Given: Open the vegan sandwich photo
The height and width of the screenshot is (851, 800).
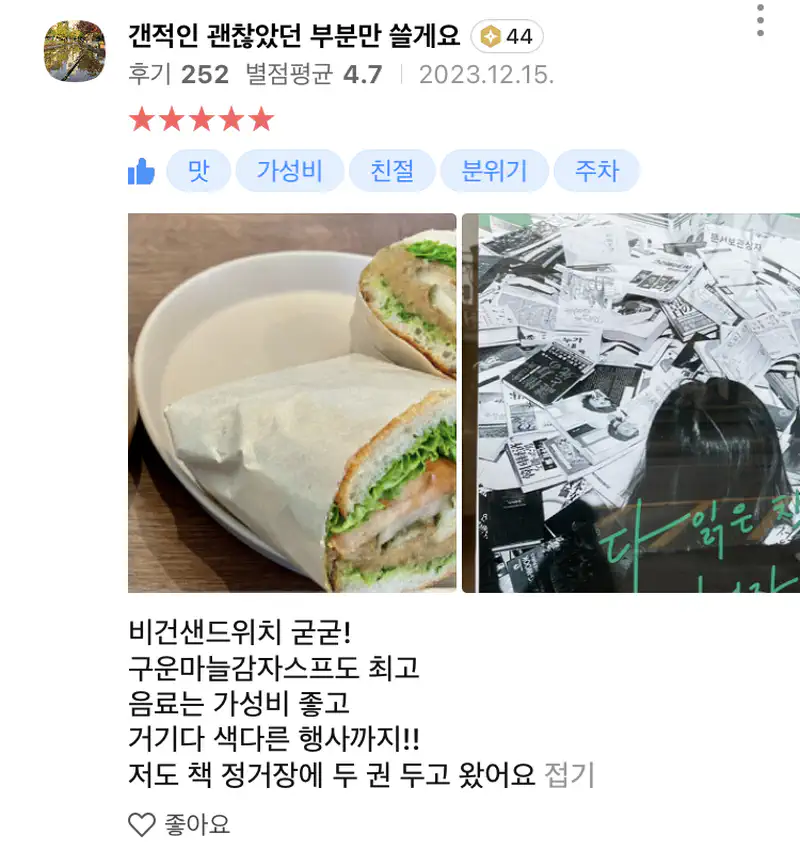Looking at the screenshot, I should coord(292,402).
